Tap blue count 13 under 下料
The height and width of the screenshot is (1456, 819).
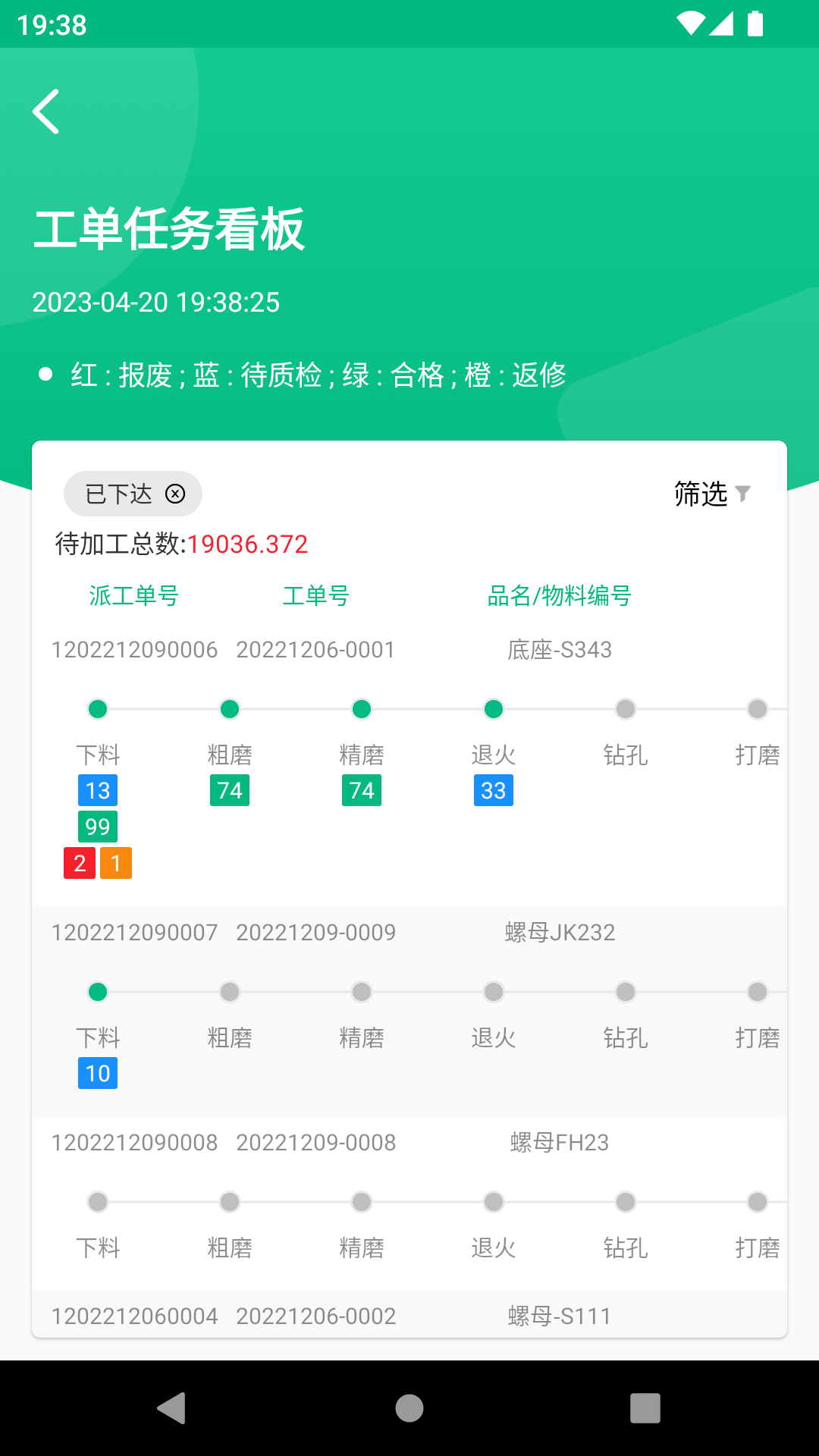[x=98, y=790]
